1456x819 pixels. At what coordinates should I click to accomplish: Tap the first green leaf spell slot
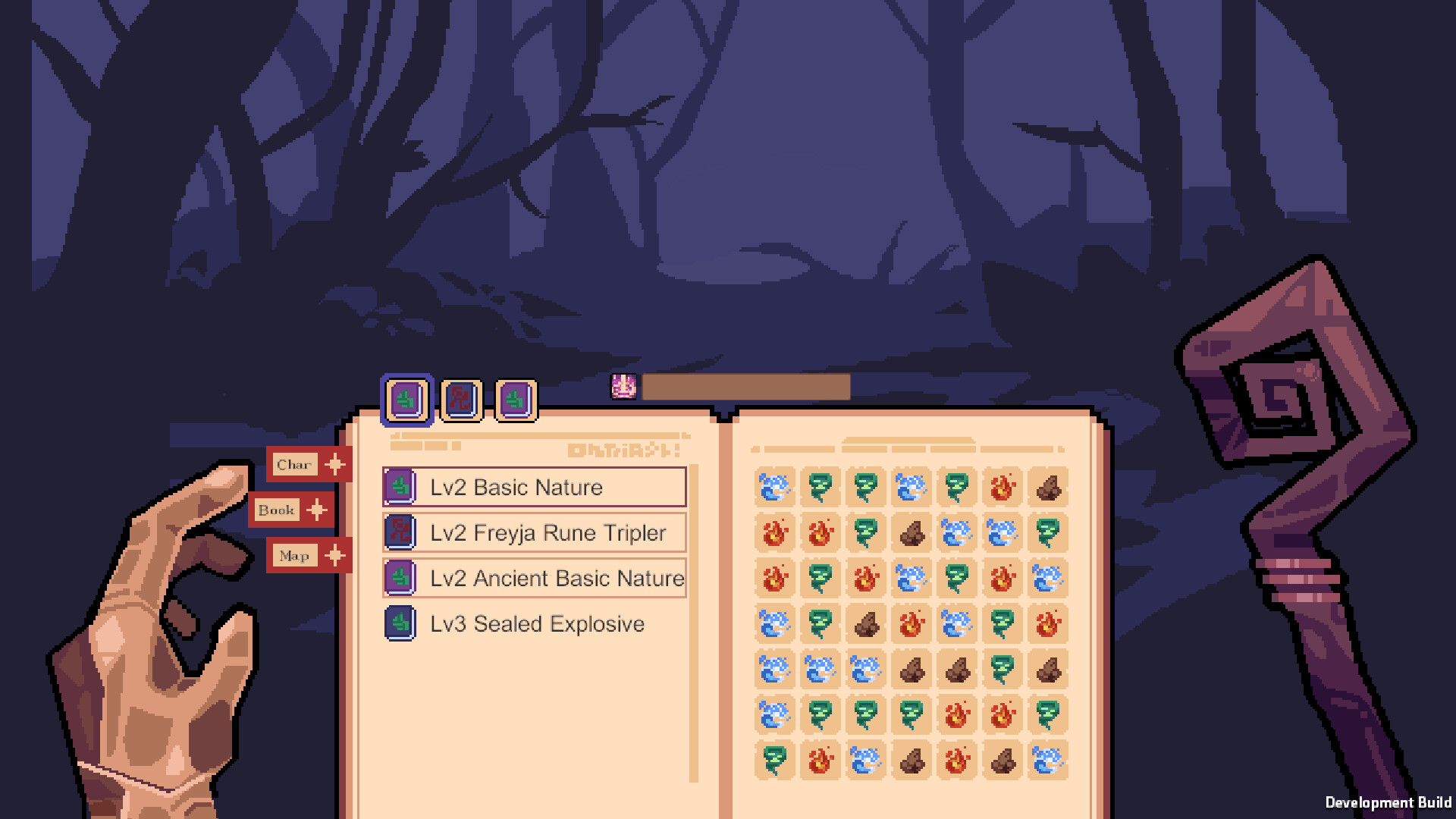point(407,400)
